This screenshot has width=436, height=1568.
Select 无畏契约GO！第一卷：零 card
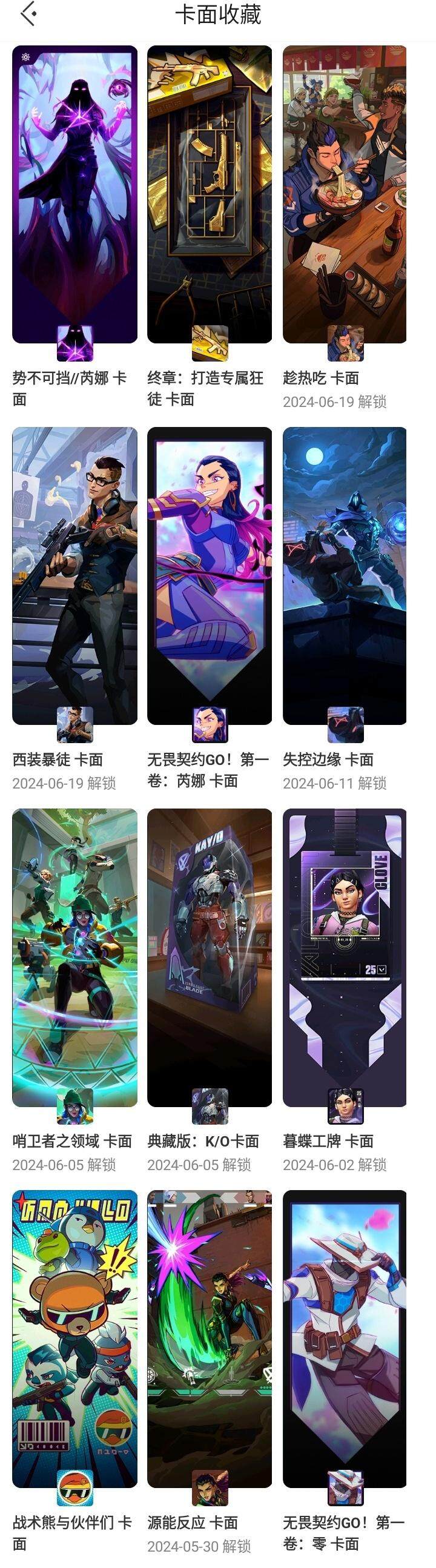(344, 1338)
